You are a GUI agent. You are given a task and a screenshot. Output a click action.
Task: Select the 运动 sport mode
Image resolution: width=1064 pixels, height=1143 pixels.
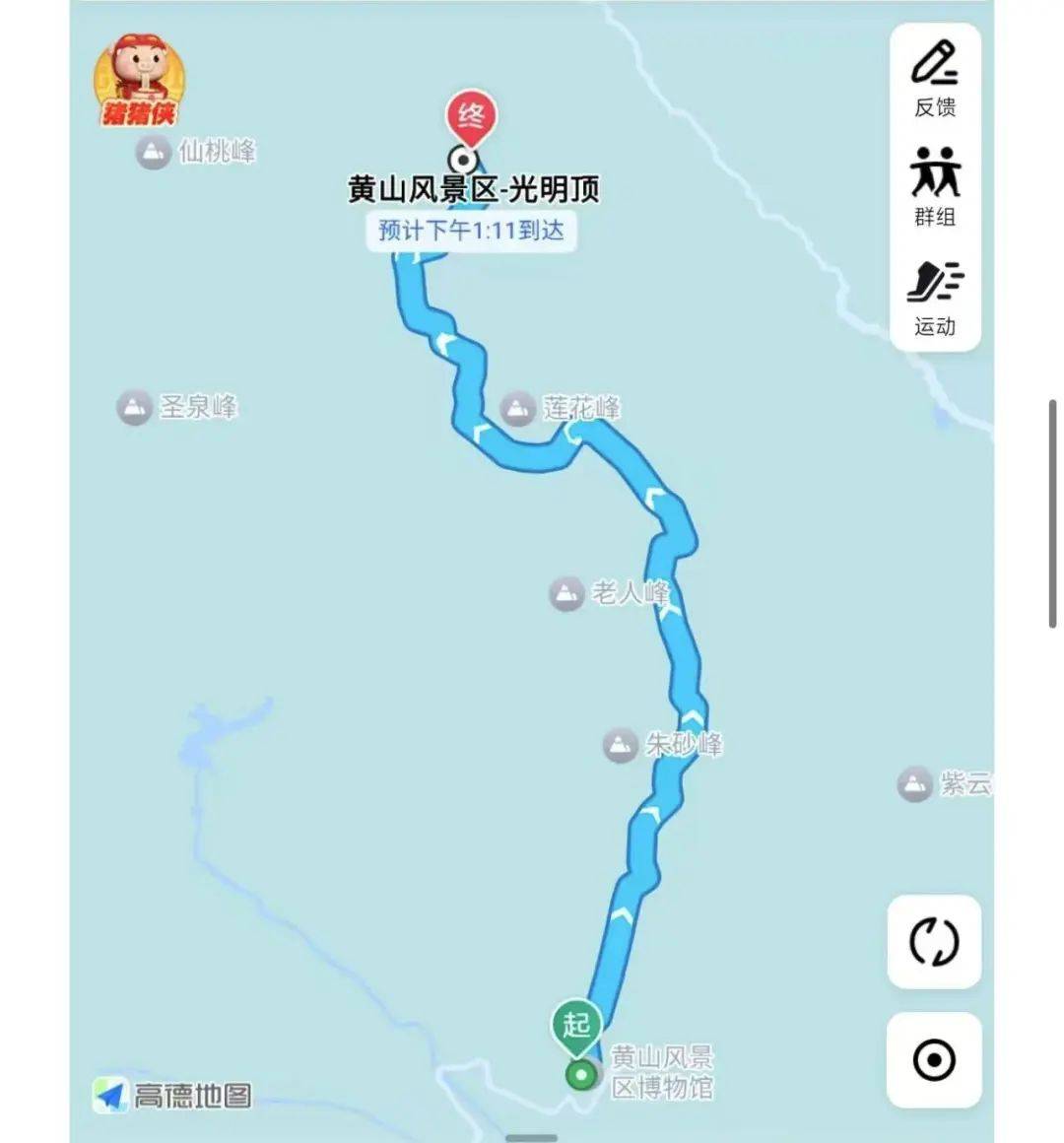(x=935, y=298)
